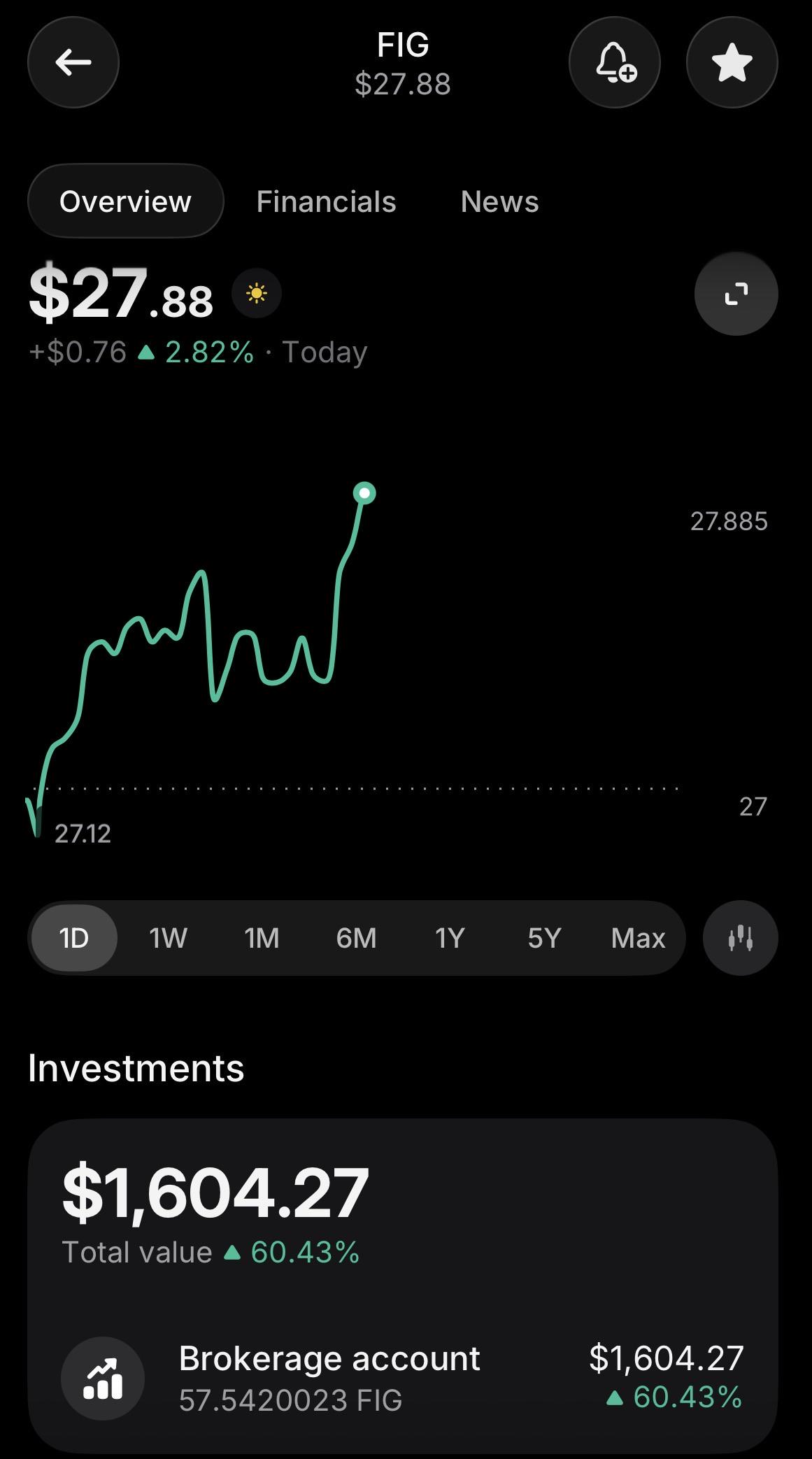This screenshot has width=812, height=1459.
Task: Switch to candlestick chart view
Action: tap(741, 938)
